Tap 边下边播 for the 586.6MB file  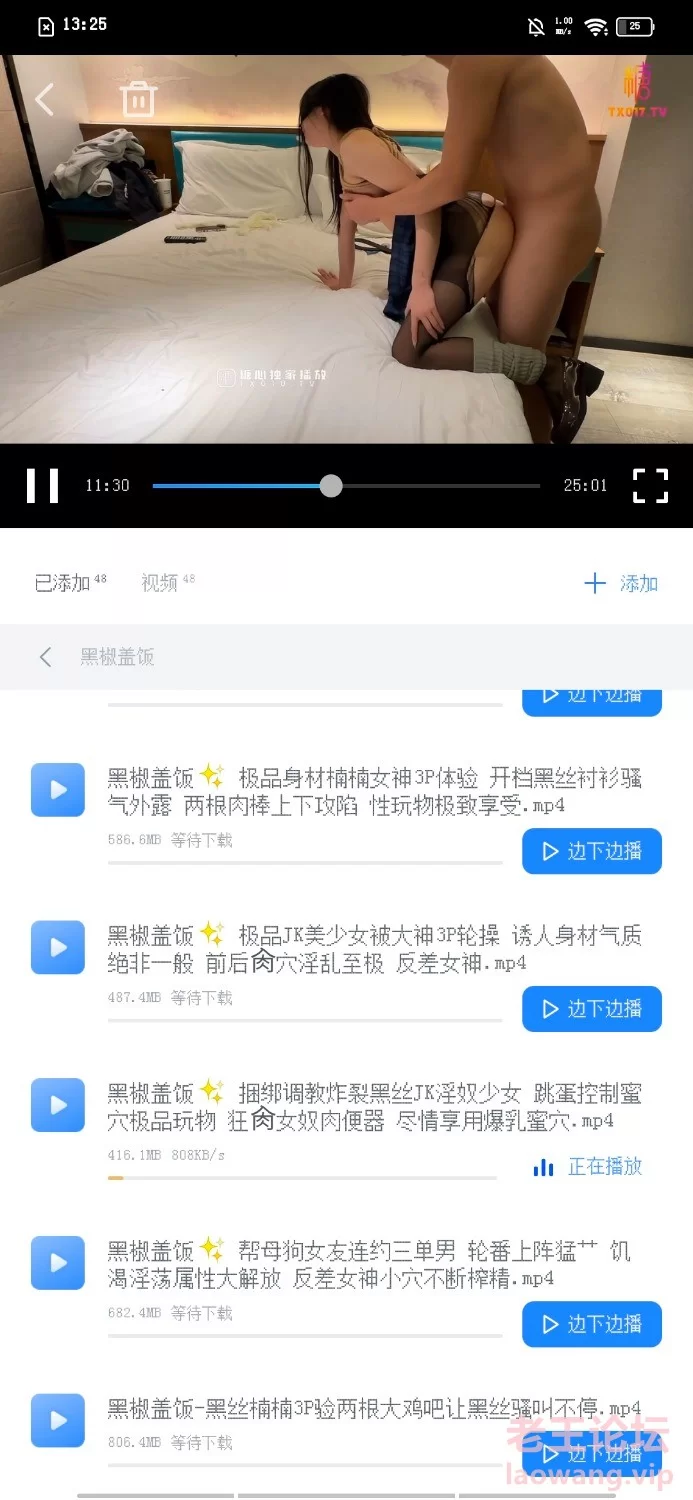(592, 851)
